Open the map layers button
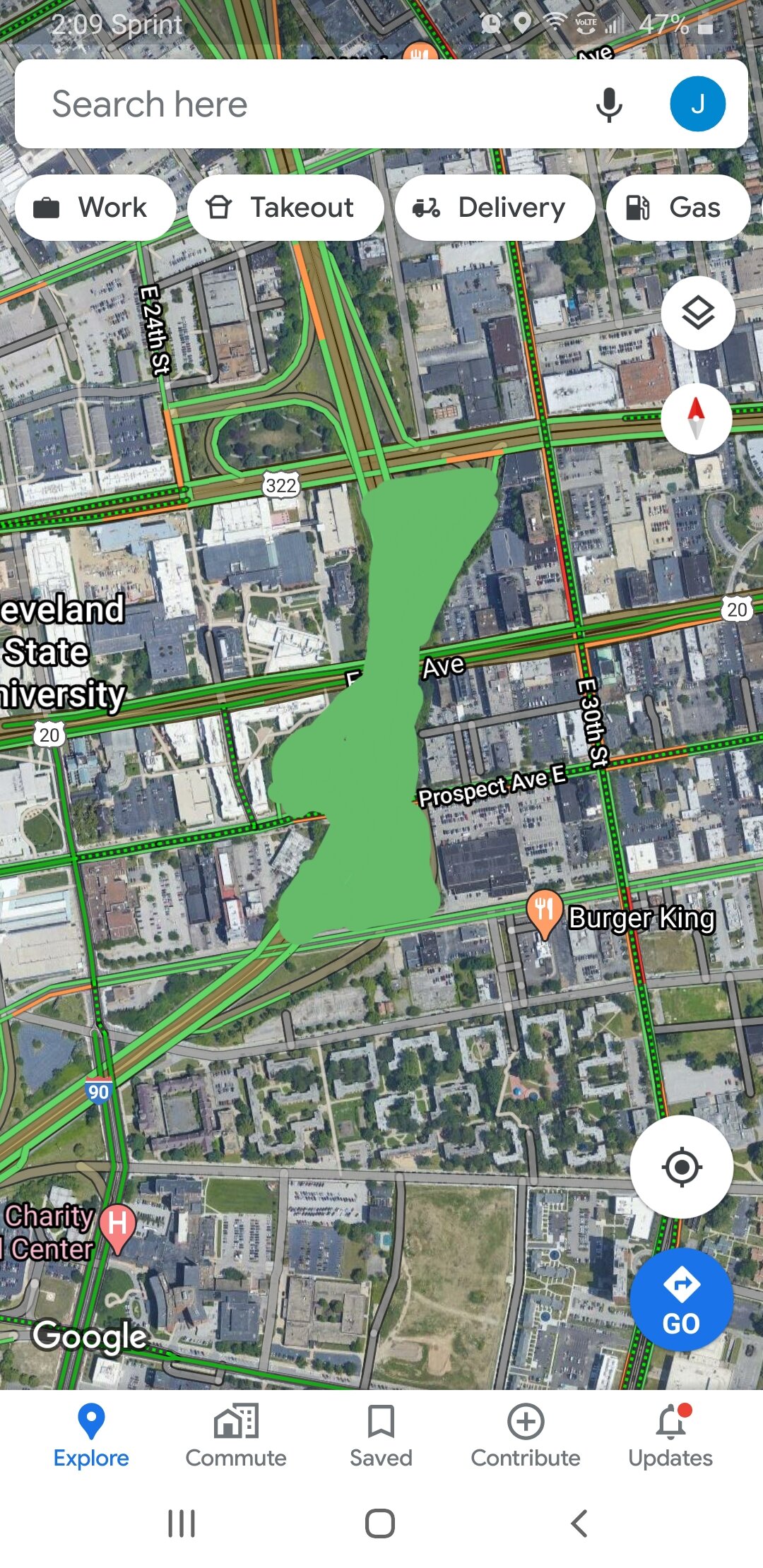This screenshot has width=763, height=1568. pyautogui.click(x=698, y=313)
